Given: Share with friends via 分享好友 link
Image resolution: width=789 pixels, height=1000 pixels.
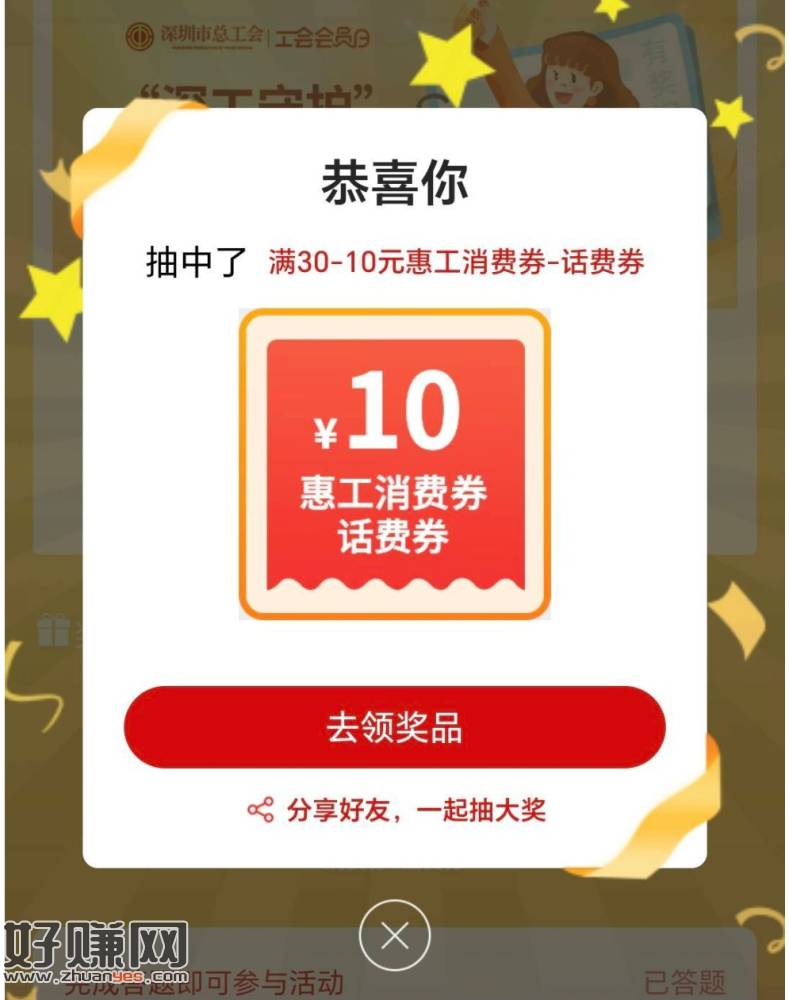Looking at the screenshot, I should (x=396, y=809).
